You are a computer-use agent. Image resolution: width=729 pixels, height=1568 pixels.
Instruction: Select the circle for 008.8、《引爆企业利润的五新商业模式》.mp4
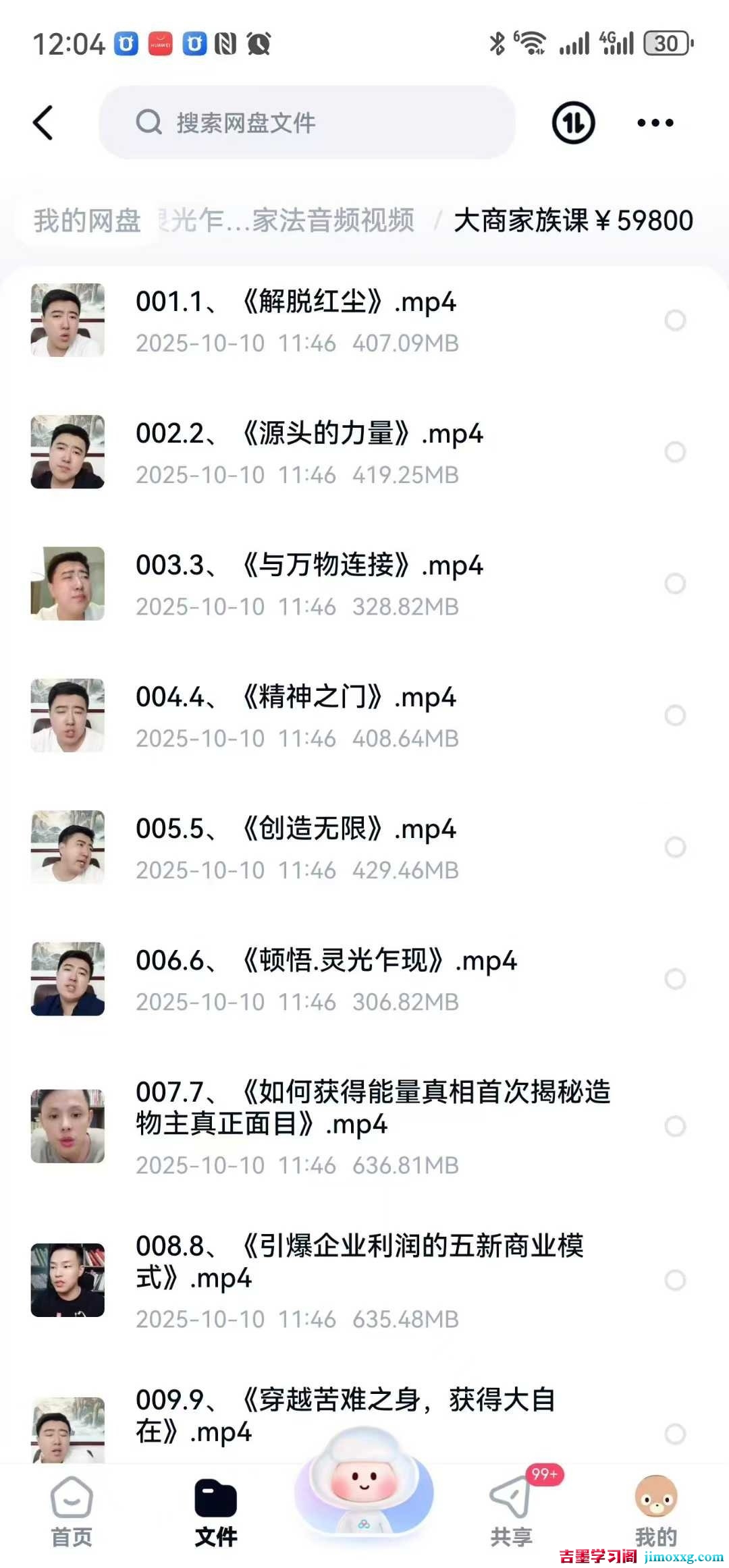tap(675, 1280)
